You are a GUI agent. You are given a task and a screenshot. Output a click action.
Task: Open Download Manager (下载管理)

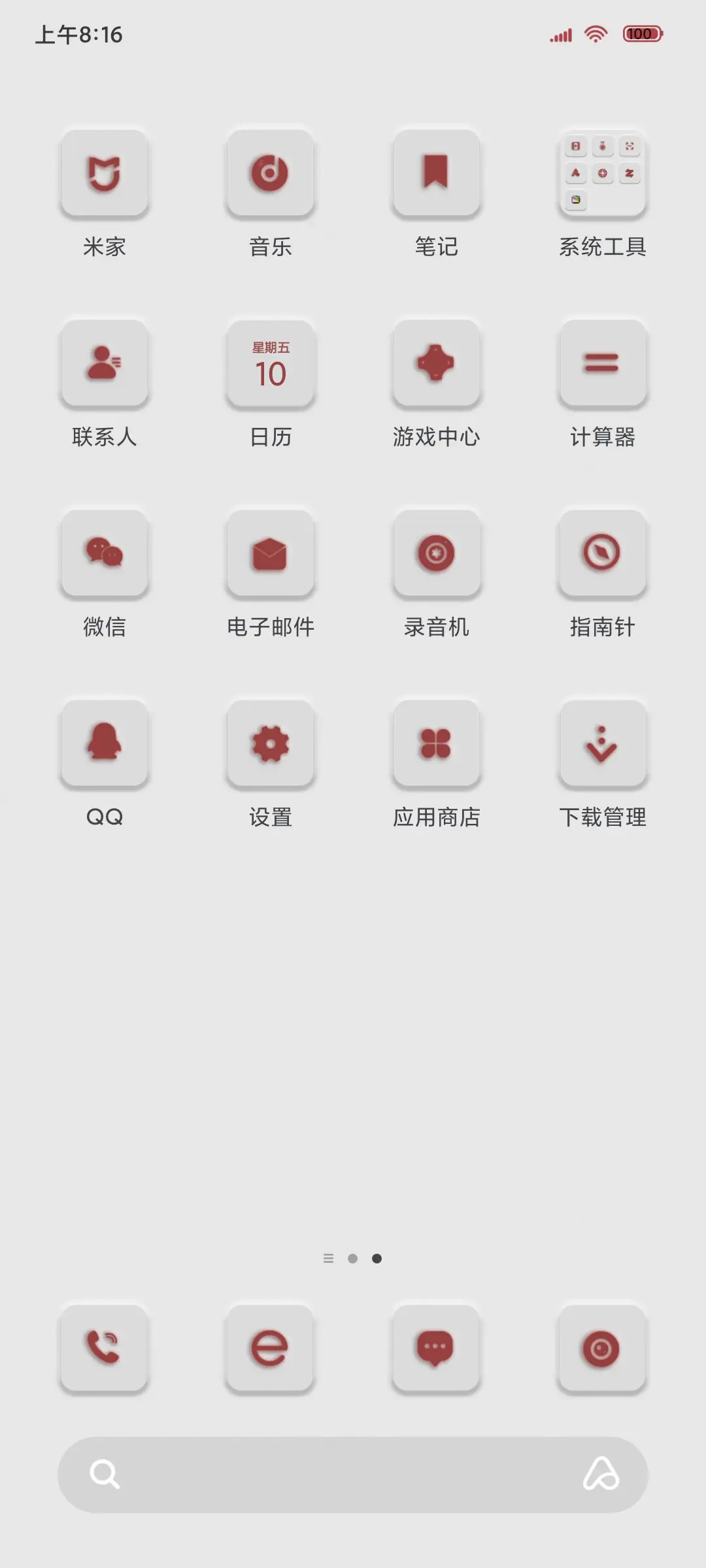point(601,744)
